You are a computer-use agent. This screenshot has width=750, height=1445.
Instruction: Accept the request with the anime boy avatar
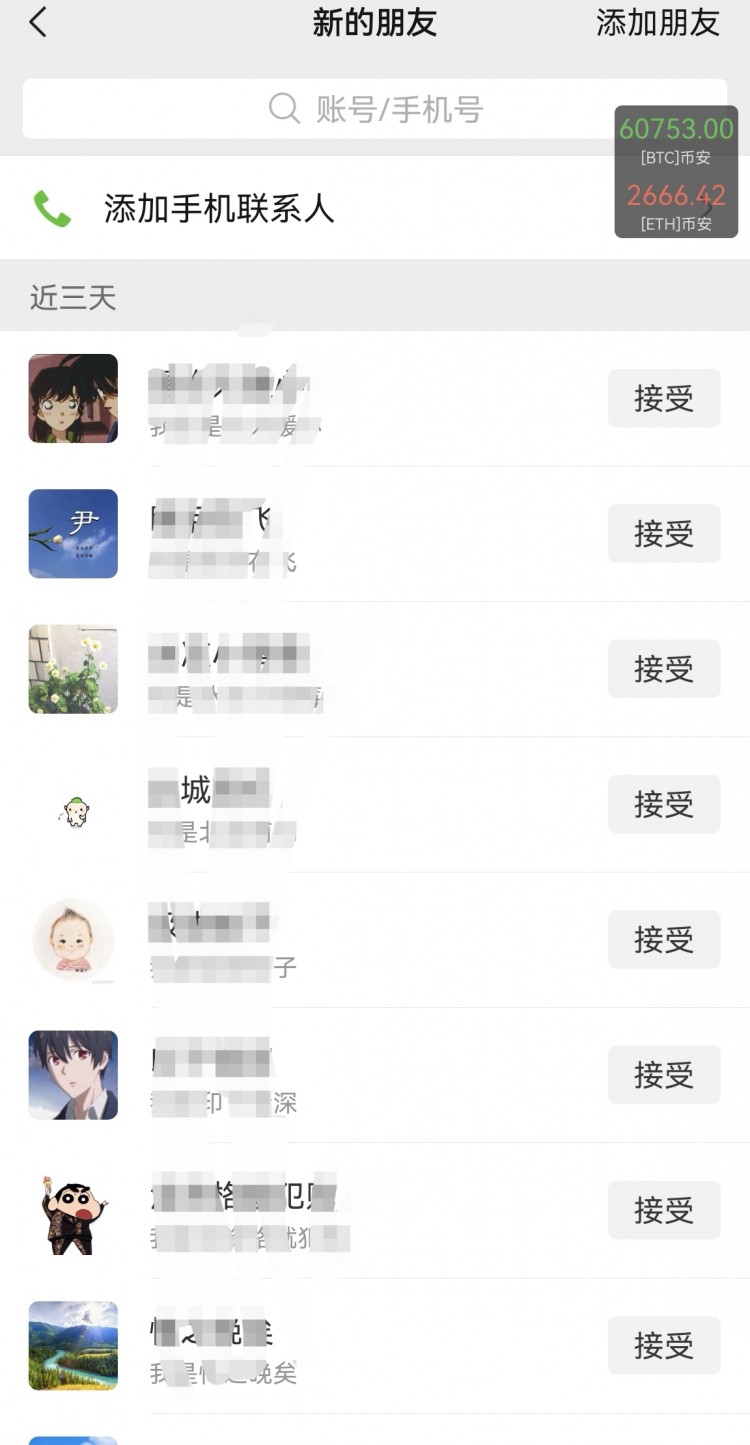tap(663, 1074)
